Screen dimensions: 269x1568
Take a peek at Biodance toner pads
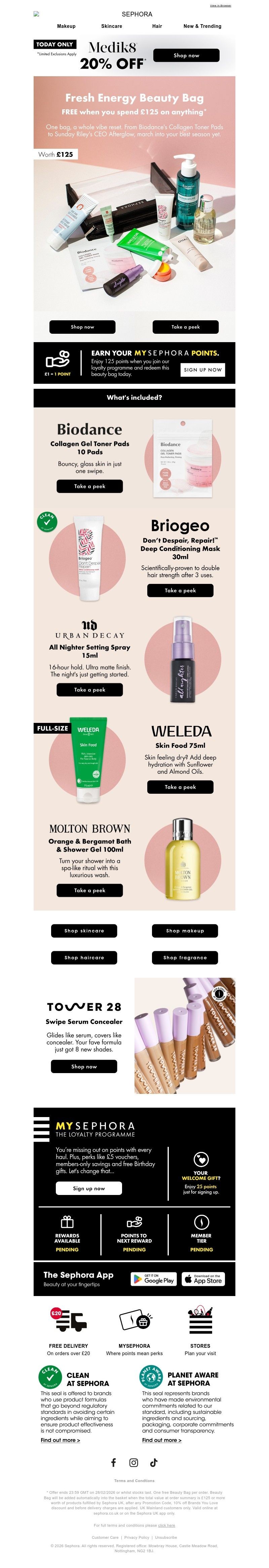point(90,486)
